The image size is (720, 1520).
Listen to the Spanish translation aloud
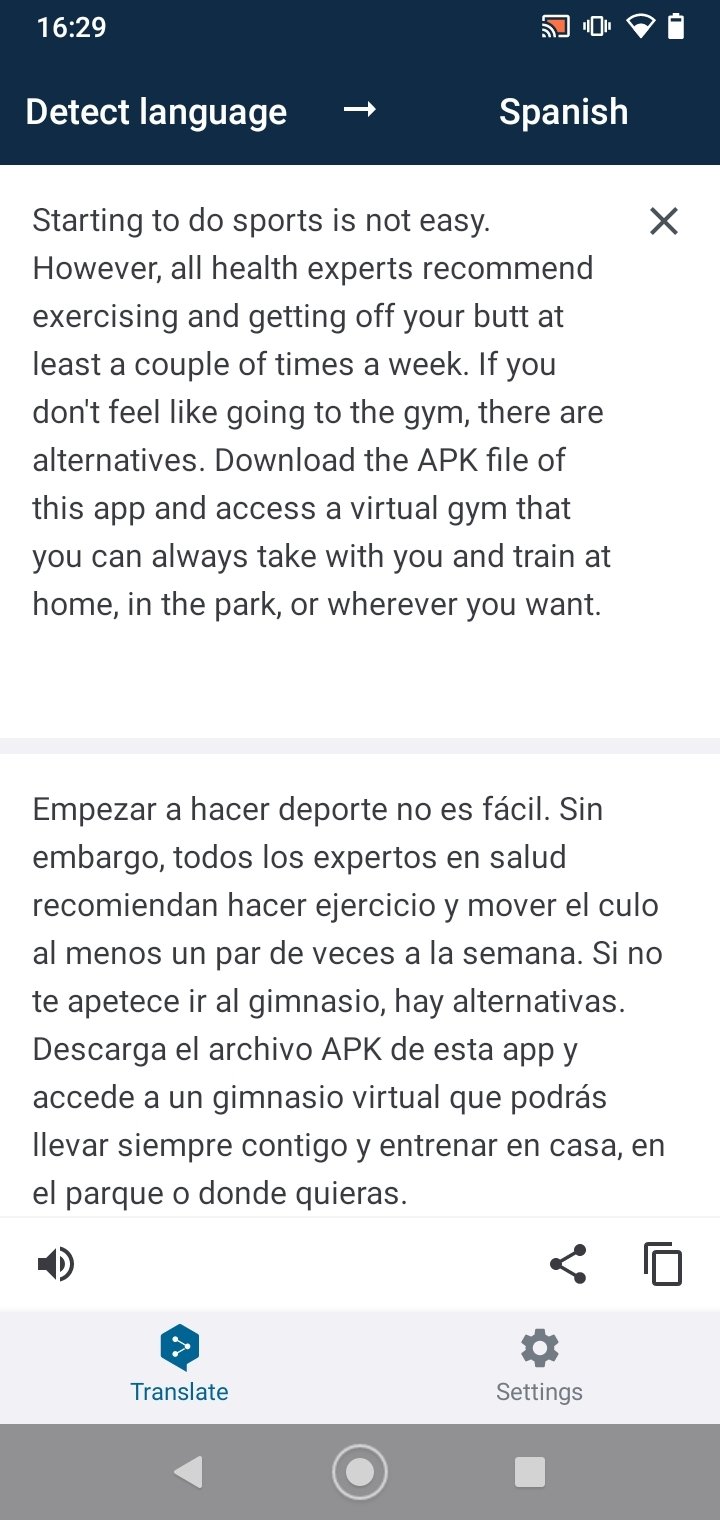(x=56, y=1265)
